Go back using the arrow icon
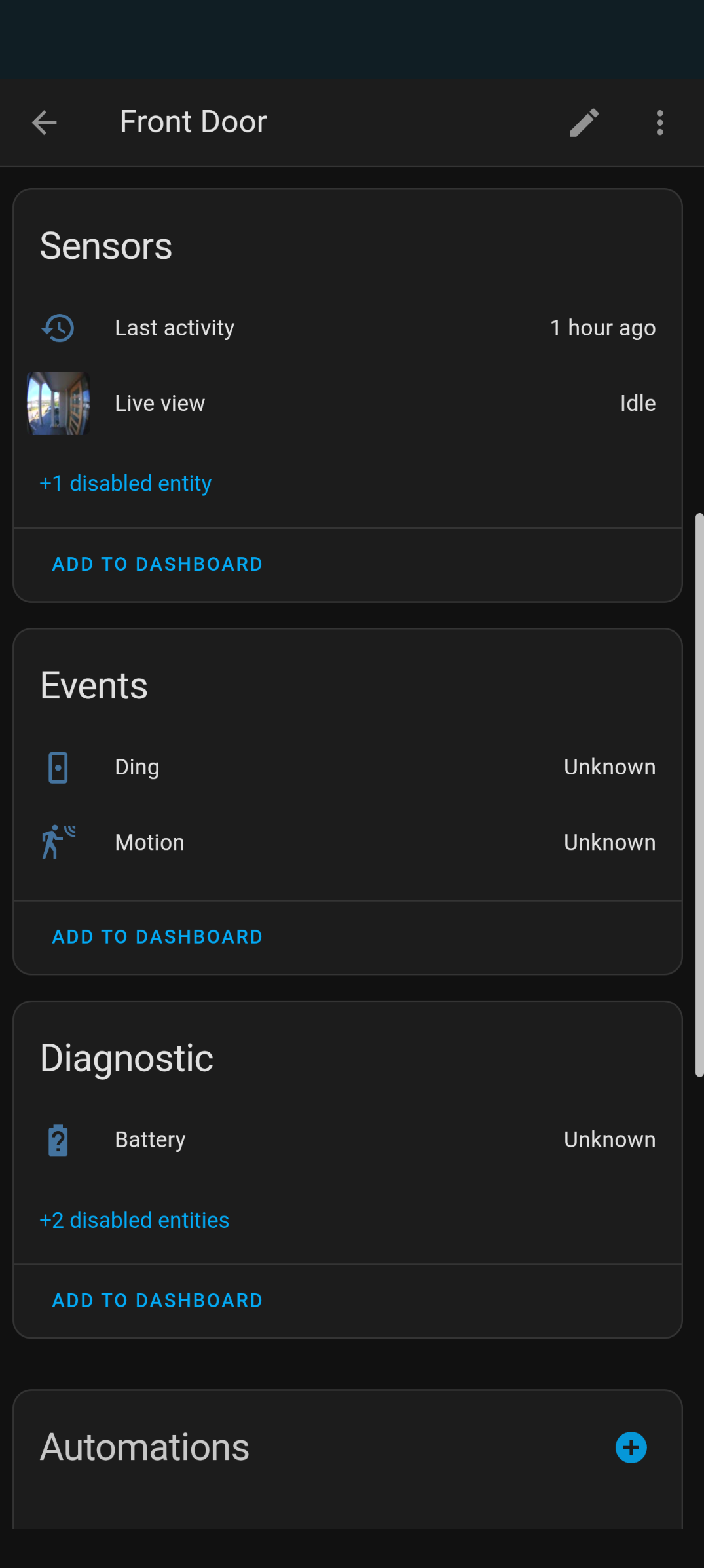The height and width of the screenshot is (1568, 704). (45, 123)
